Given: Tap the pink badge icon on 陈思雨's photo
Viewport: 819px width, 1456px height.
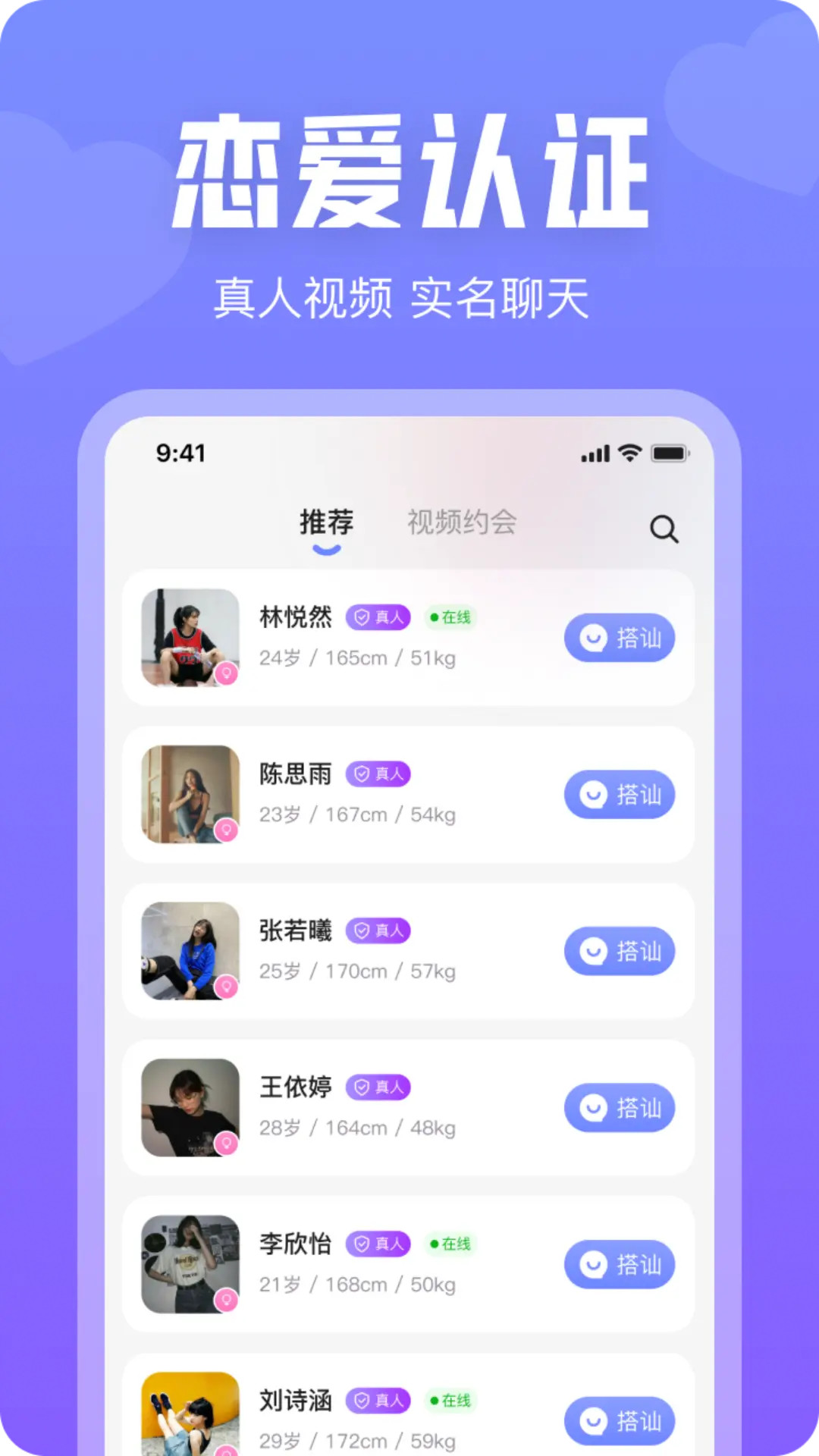Looking at the screenshot, I should [225, 830].
